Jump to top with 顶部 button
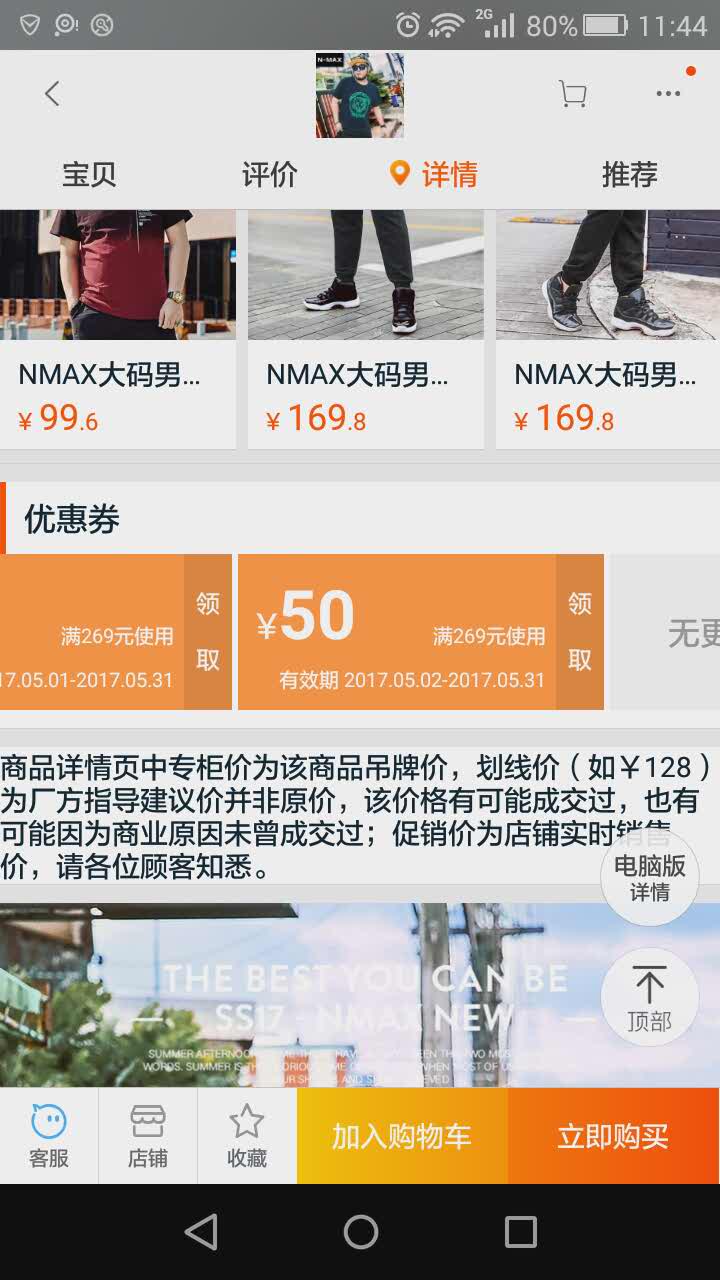Viewport: 720px width, 1280px height. 649,998
